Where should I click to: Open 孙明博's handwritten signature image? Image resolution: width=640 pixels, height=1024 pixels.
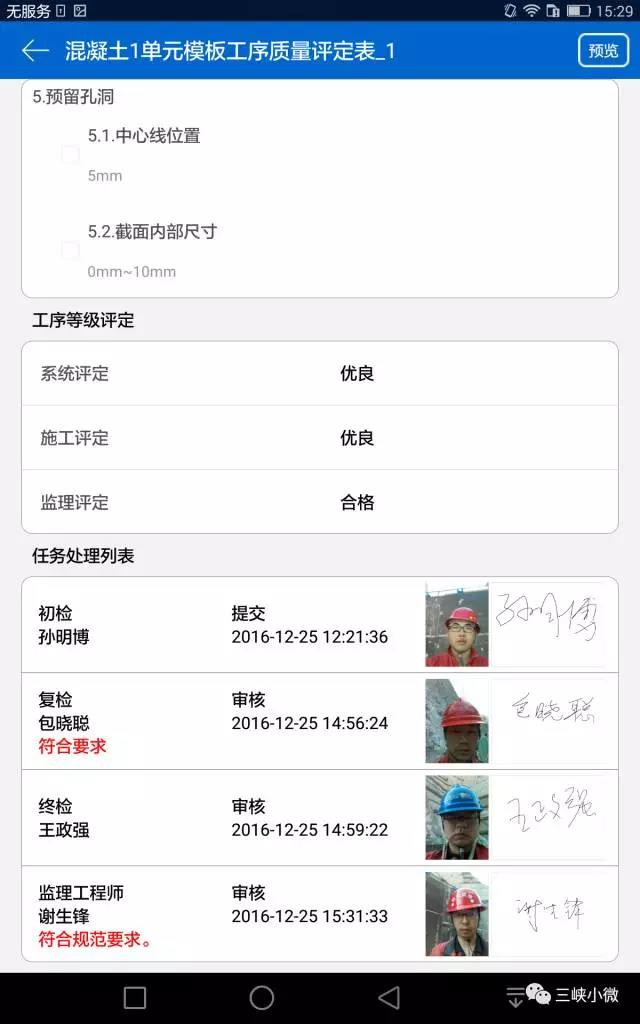[547, 624]
